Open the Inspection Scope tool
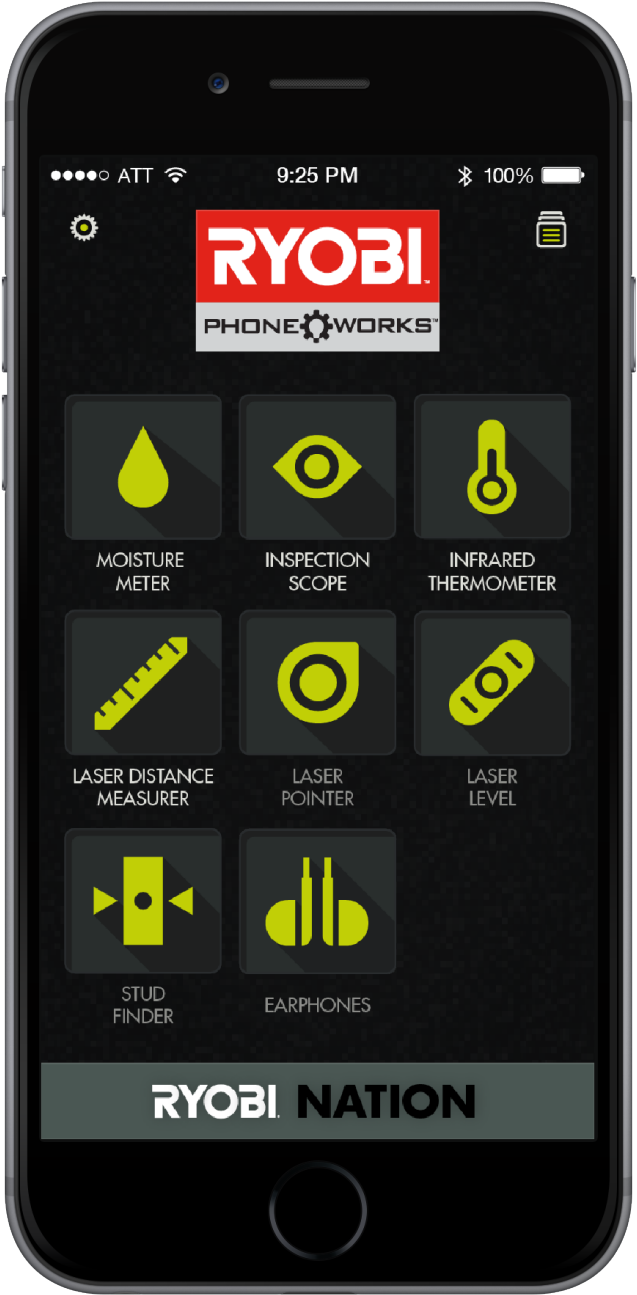637x1295 pixels. point(317,467)
